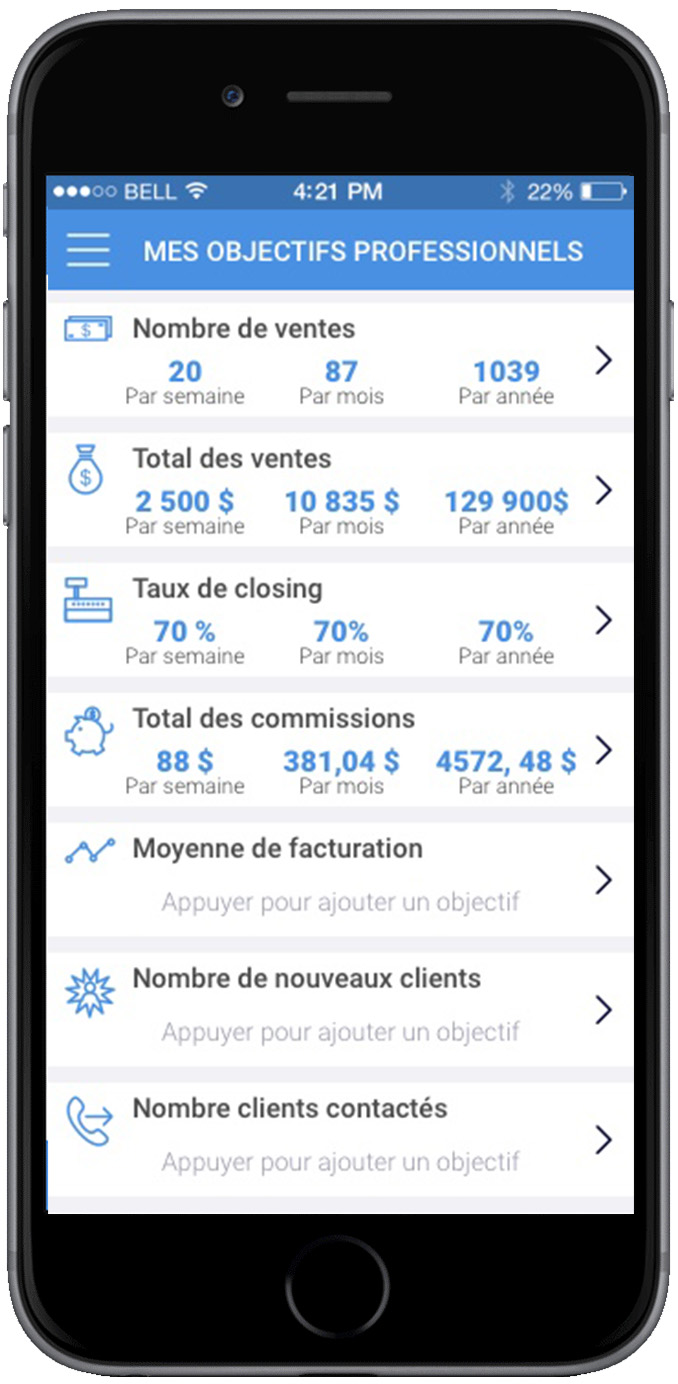The width and height of the screenshot is (678, 1384).
Task: Open the Nombre de ventes objective
Action: [x=340, y=360]
